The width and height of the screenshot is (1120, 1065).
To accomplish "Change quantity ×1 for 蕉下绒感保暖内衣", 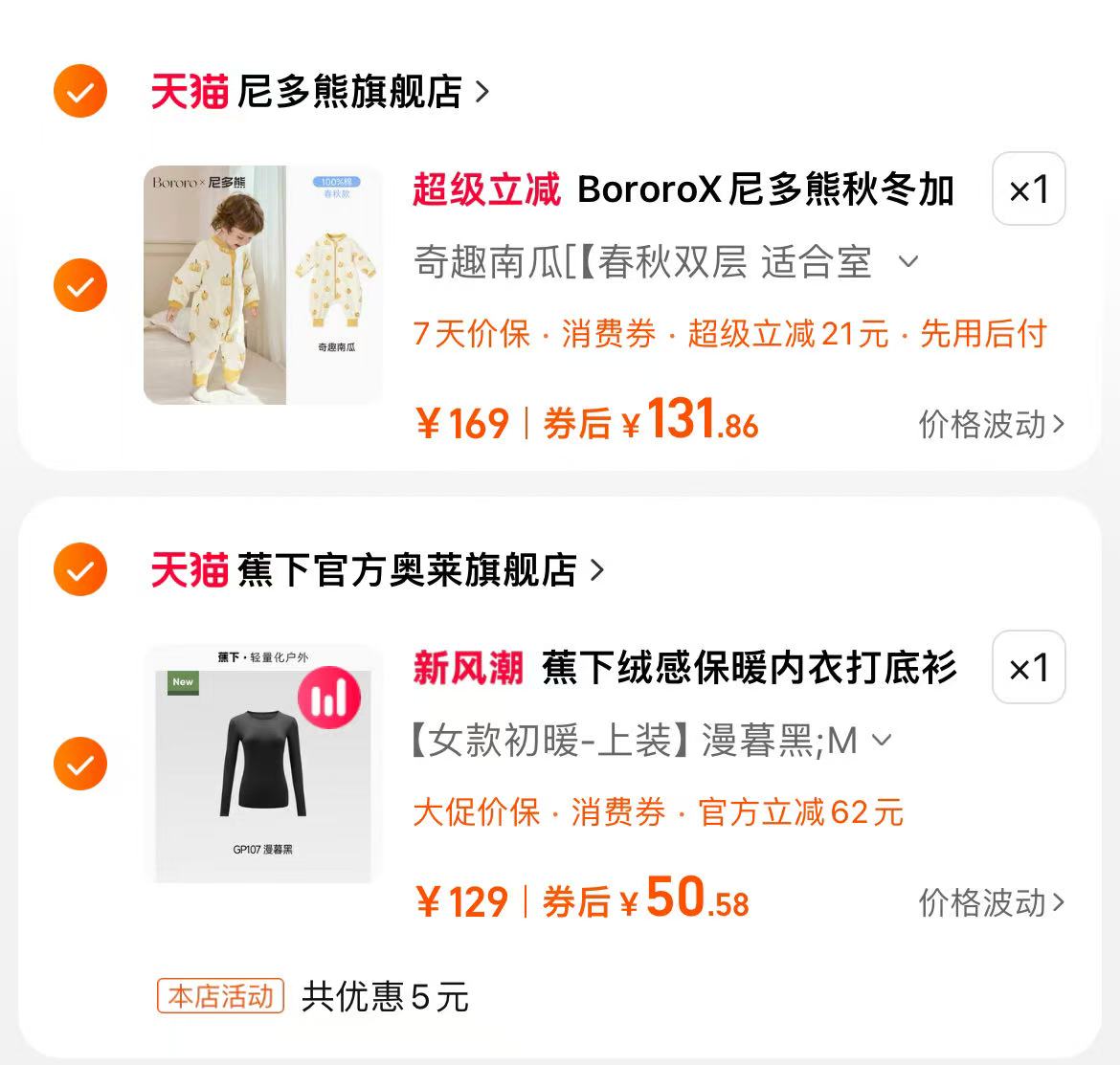I will [1028, 668].
